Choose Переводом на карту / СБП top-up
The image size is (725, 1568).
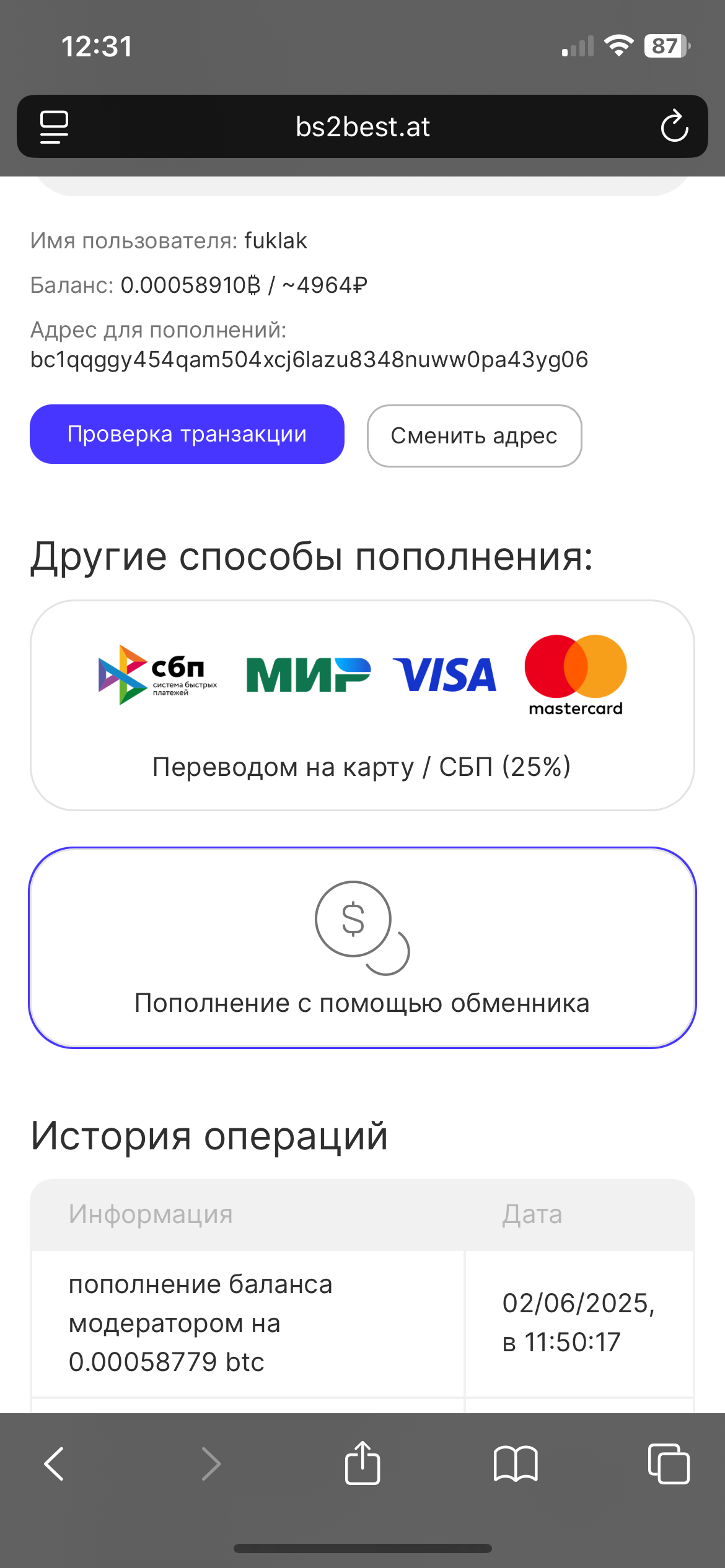tap(362, 705)
